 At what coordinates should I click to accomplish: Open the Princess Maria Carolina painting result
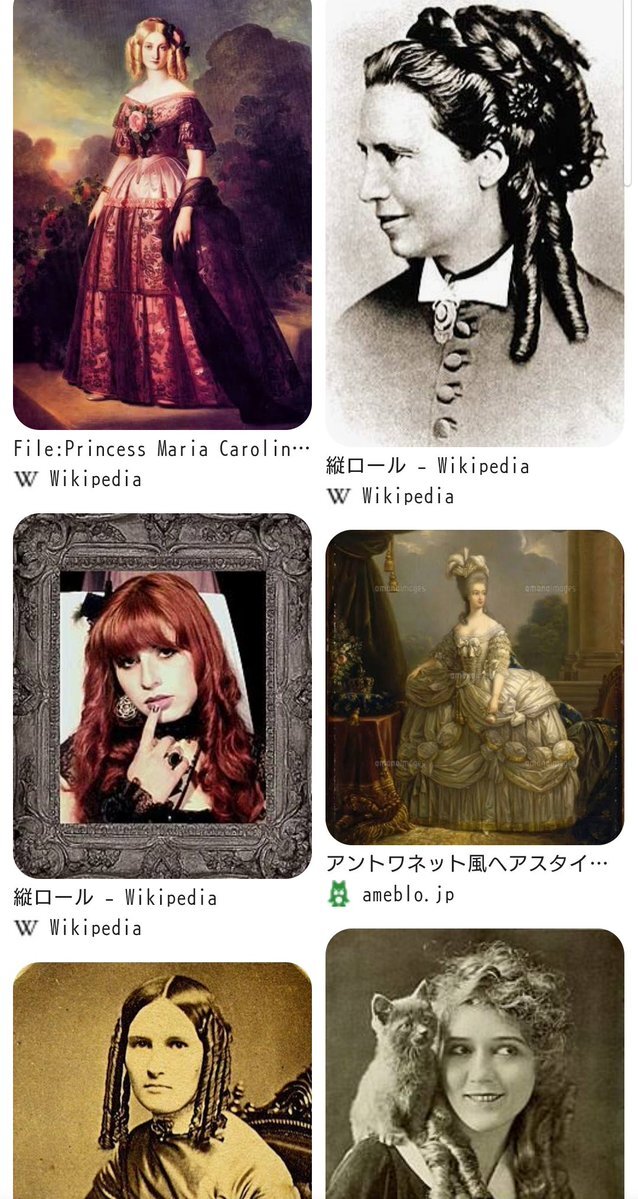pyautogui.click(x=162, y=215)
